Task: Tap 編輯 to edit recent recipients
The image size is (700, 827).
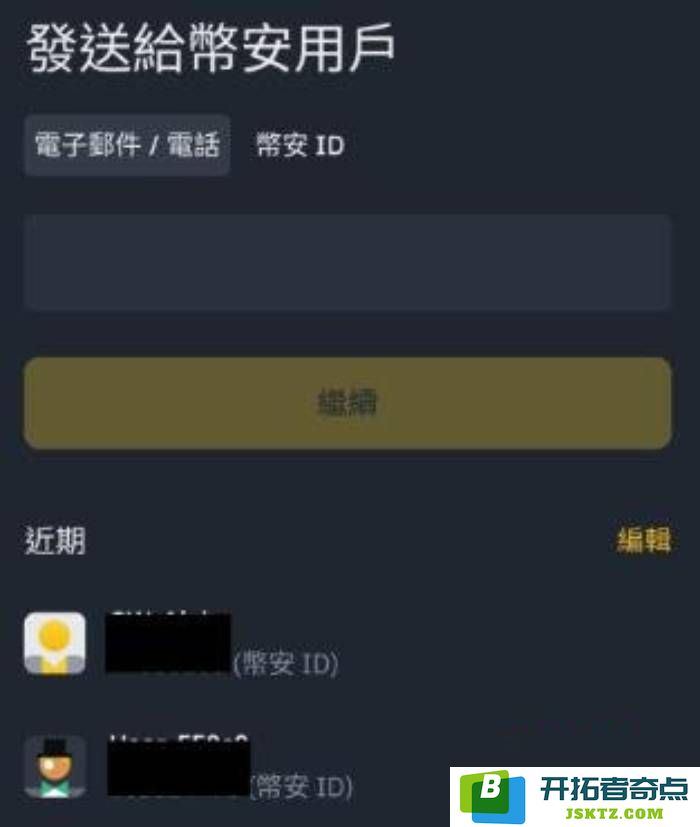Action: (x=643, y=541)
